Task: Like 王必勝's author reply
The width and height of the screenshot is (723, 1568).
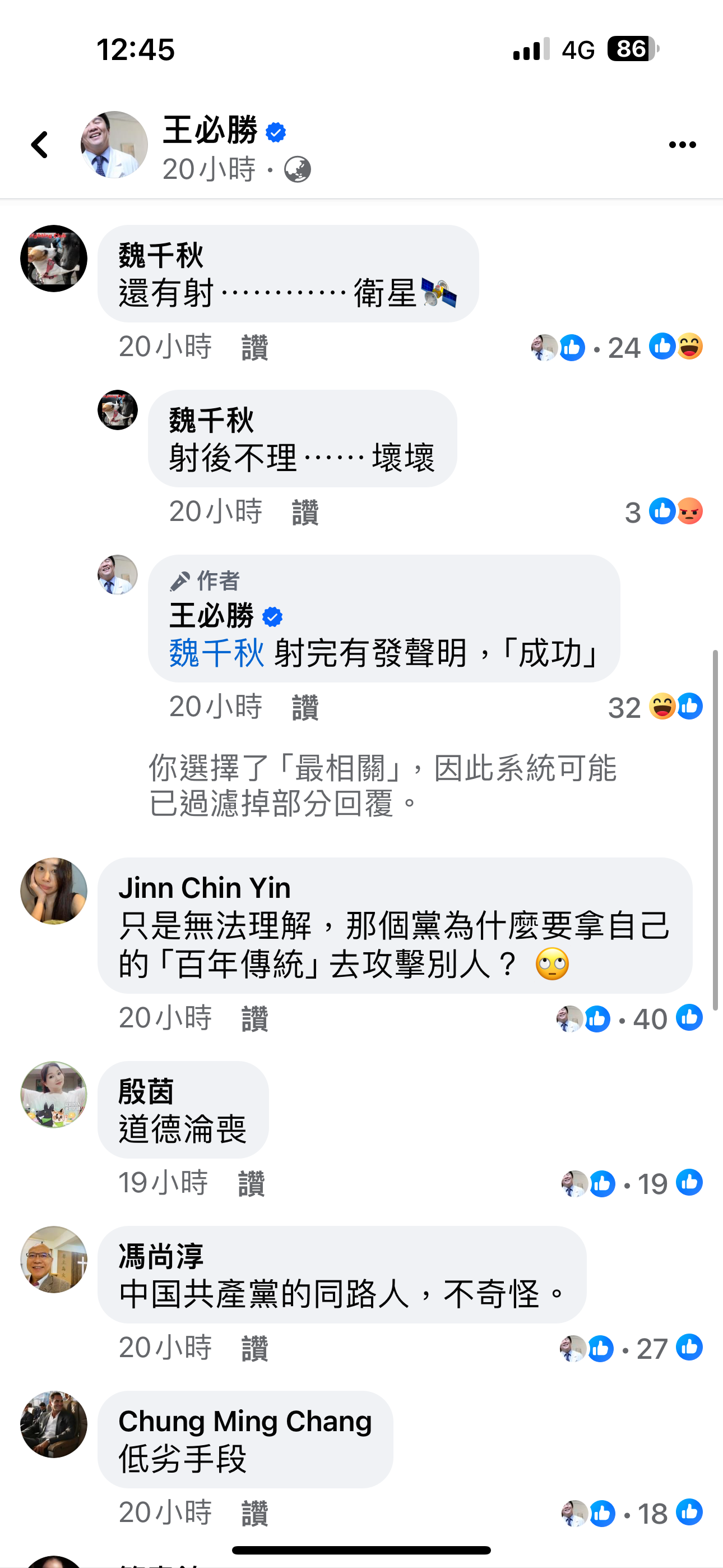Action: tap(305, 708)
